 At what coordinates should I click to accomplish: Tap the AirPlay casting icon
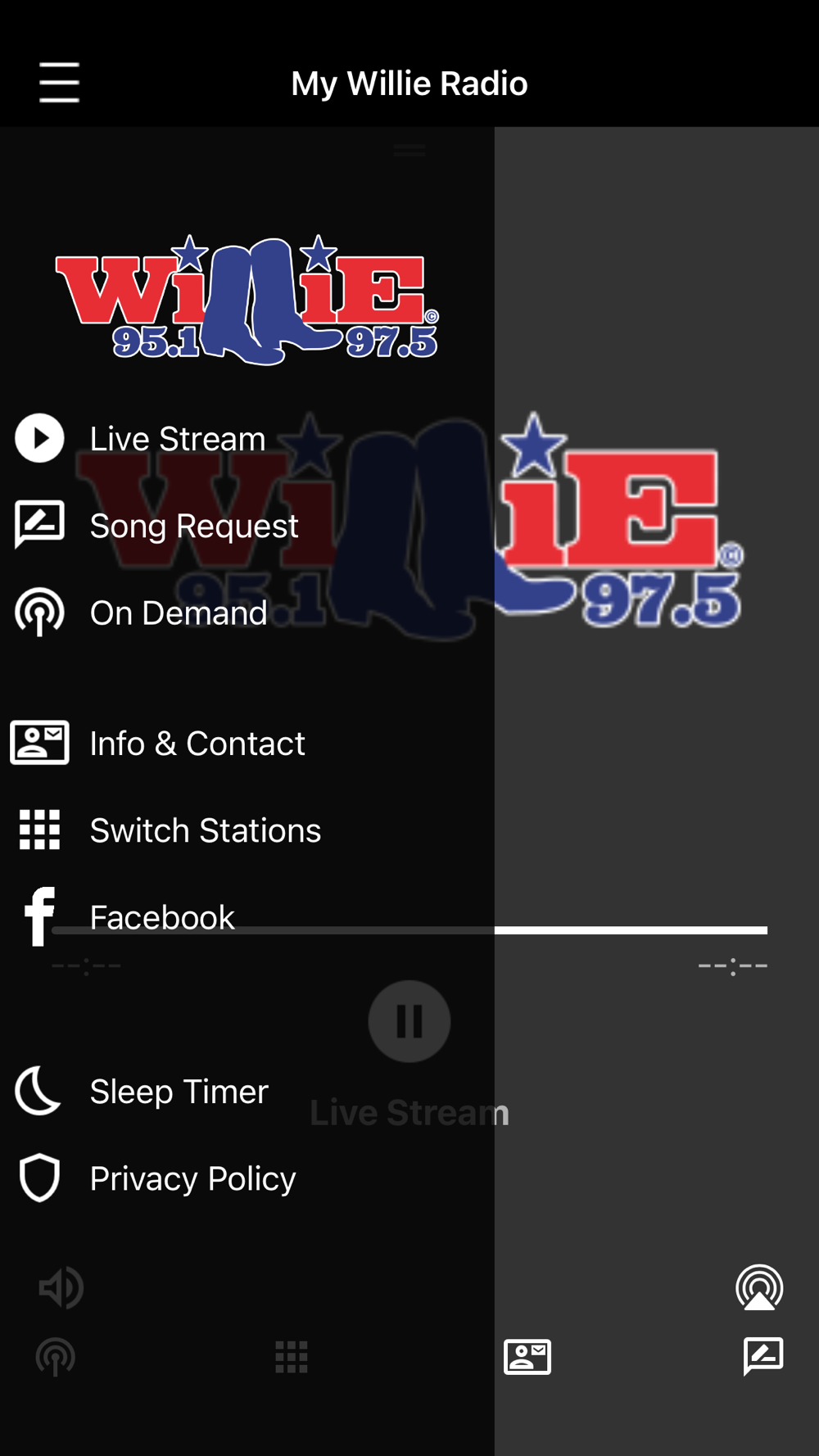(759, 1287)
